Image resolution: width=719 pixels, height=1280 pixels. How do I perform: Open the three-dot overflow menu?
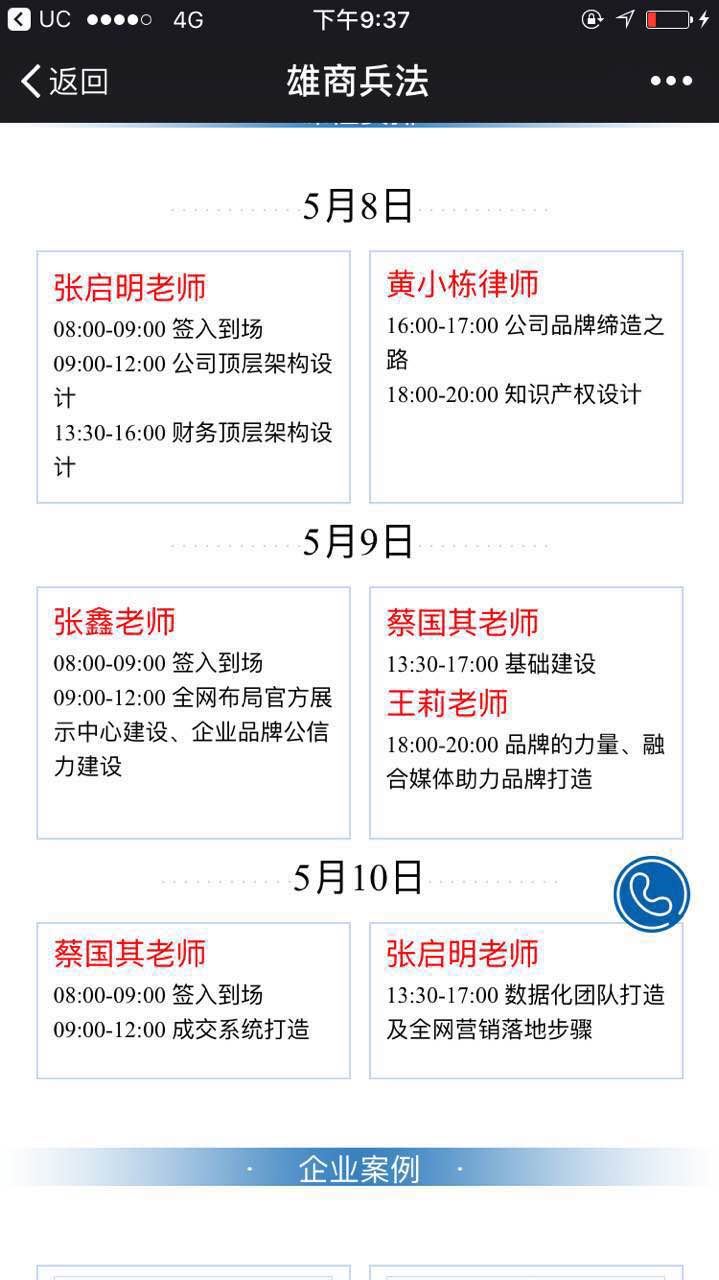point(671,81)
